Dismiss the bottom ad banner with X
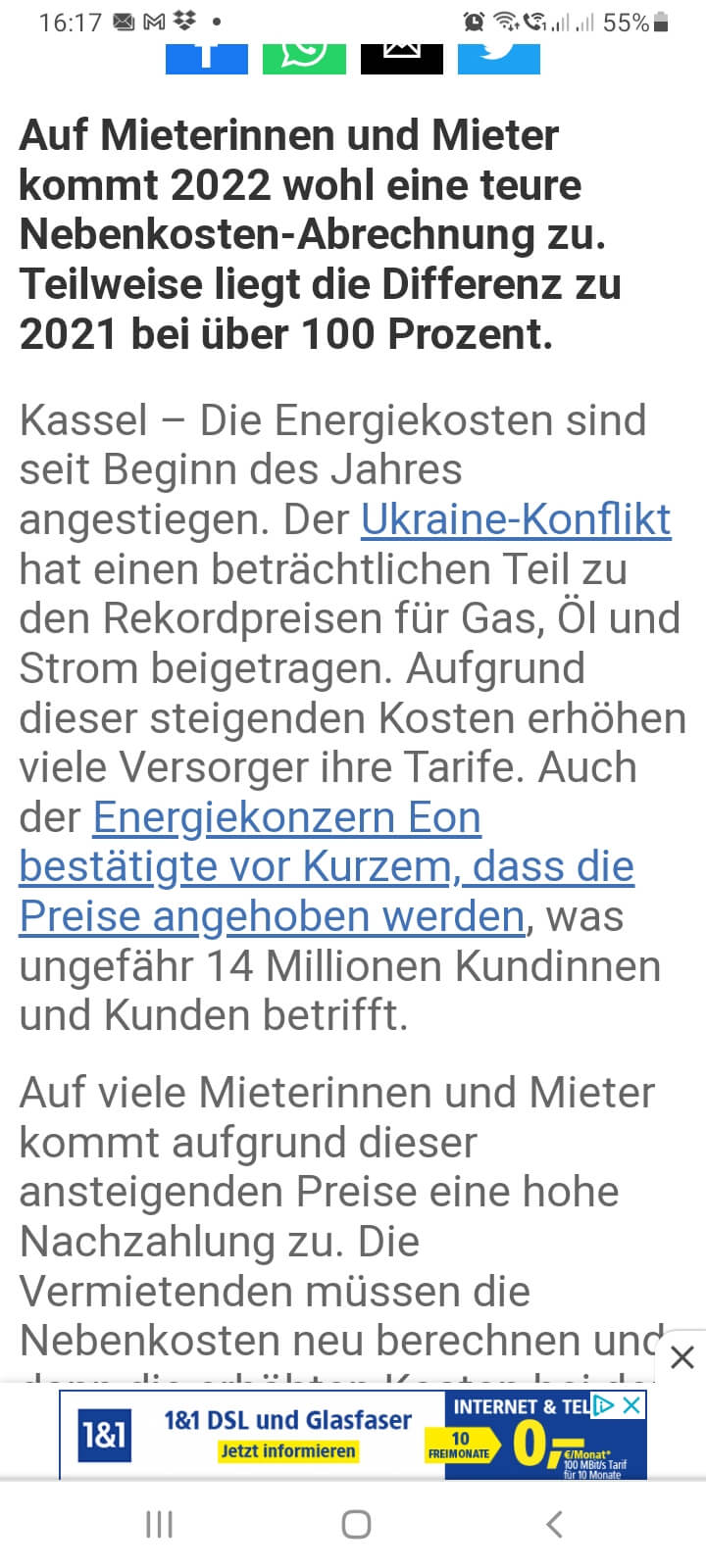This screenshot has height=1568, width=706. pyautogui.click(x=681, y=1357)
